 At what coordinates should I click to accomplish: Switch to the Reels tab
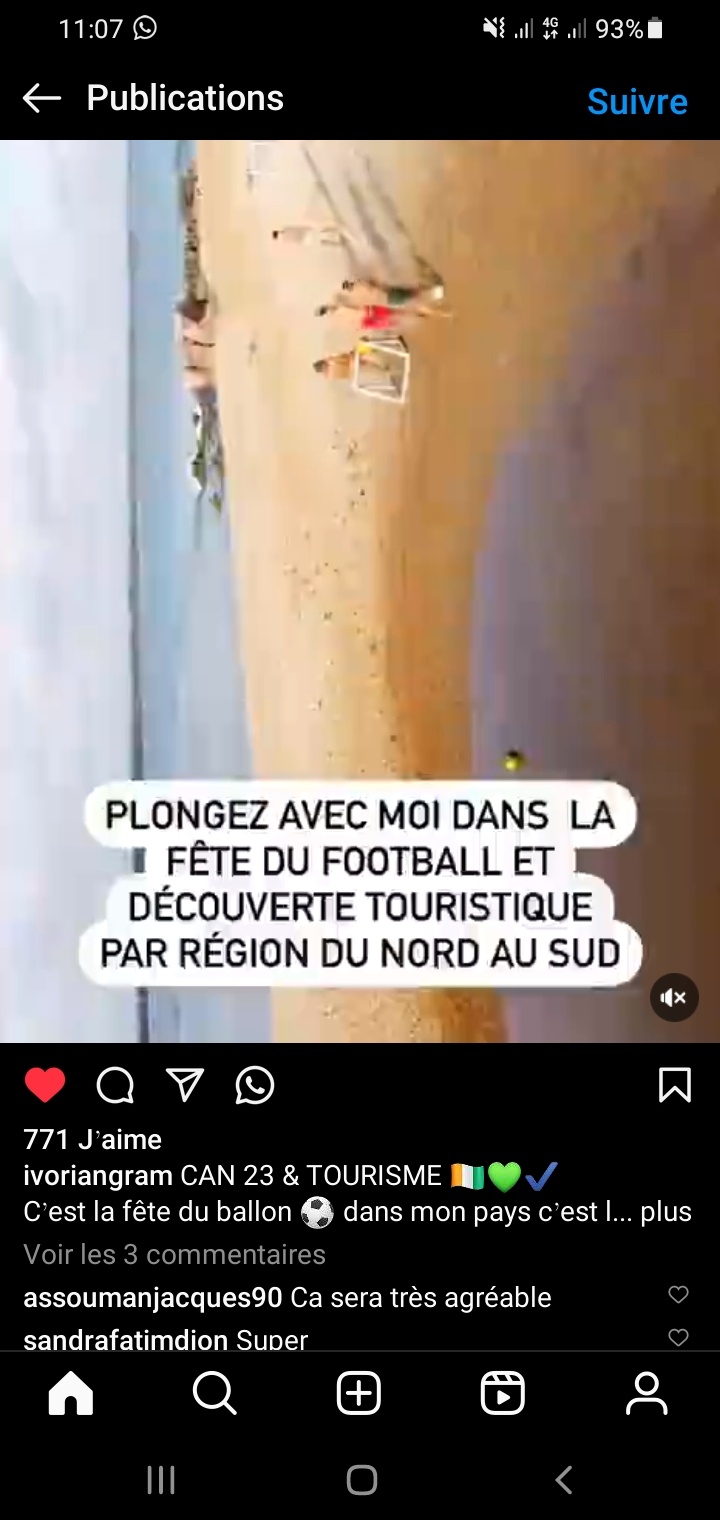click(x=503, y=1393)
